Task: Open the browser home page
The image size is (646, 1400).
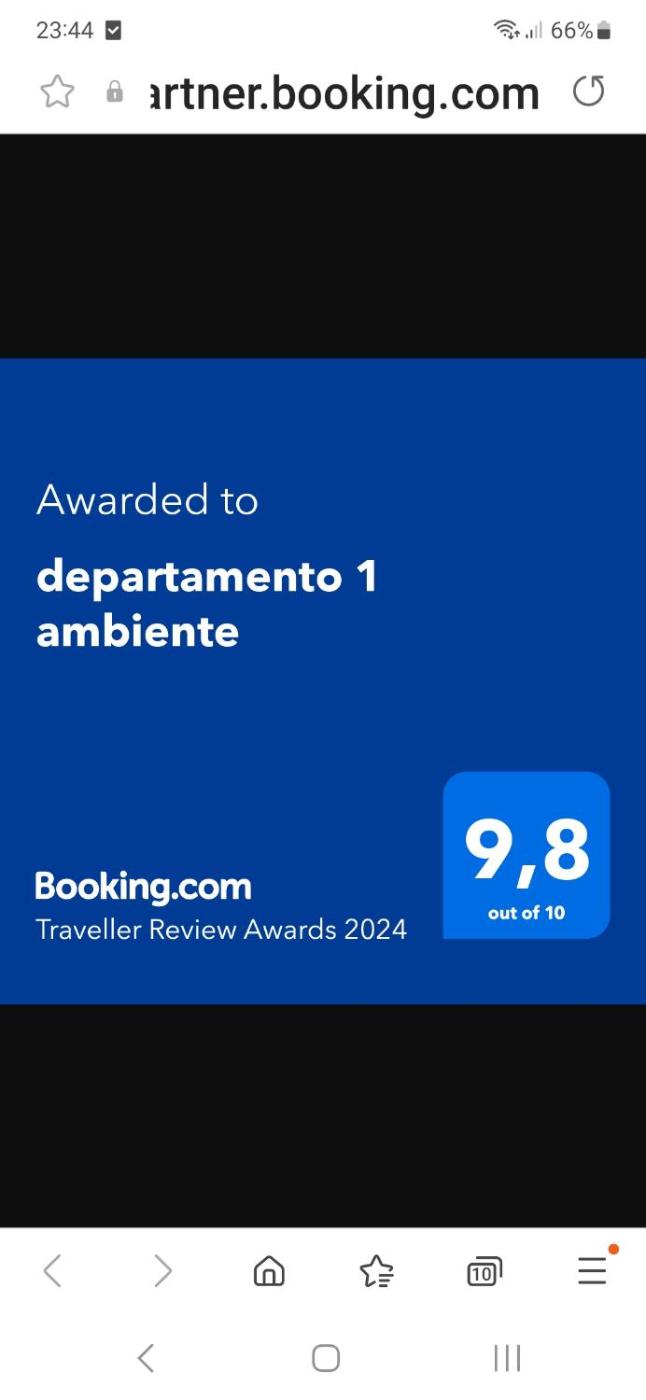Action: pyautogui.click(x=269, y=1271)
